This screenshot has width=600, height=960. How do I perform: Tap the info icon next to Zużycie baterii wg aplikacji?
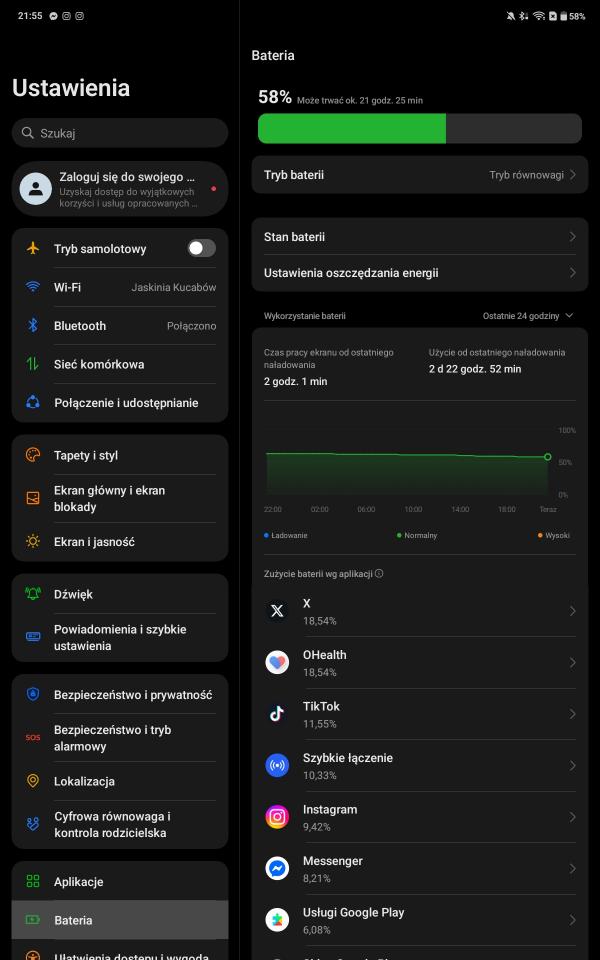379,574
